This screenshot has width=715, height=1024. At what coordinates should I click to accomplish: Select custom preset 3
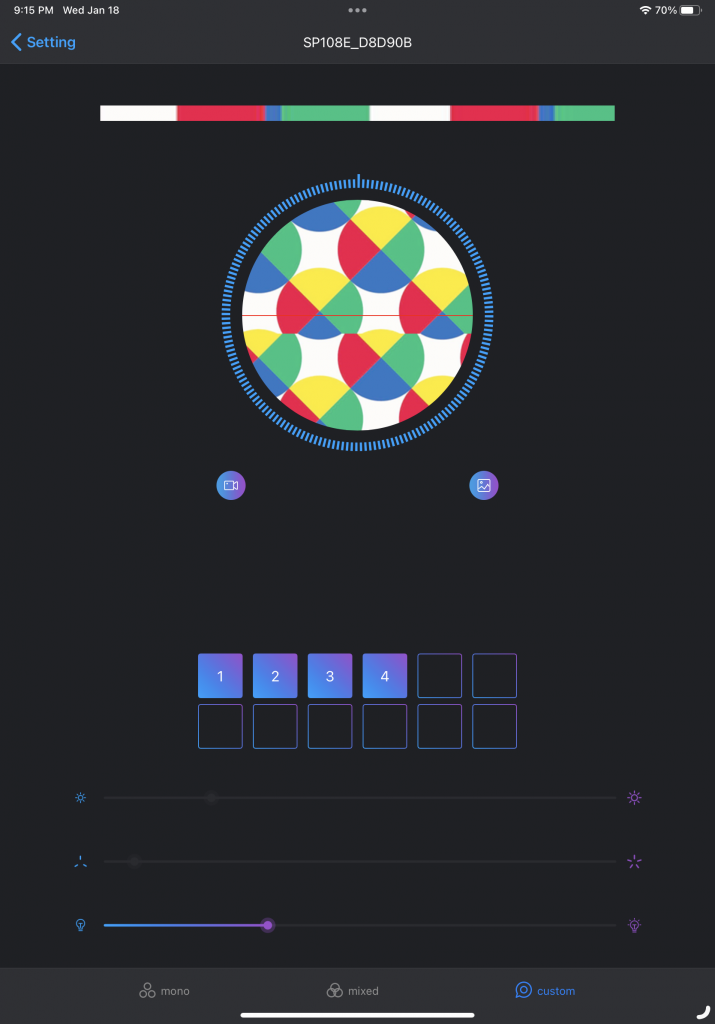click(330, 676)
